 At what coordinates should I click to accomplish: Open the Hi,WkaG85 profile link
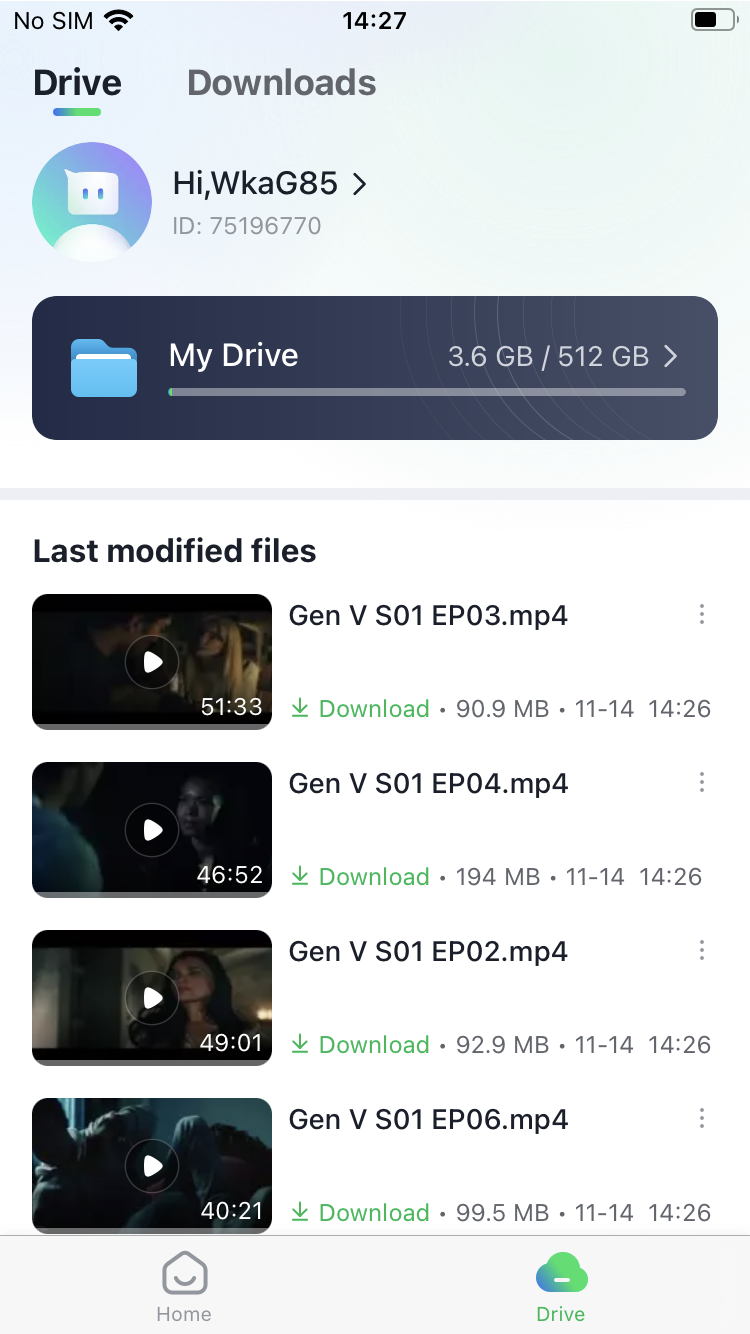(270, 184)
